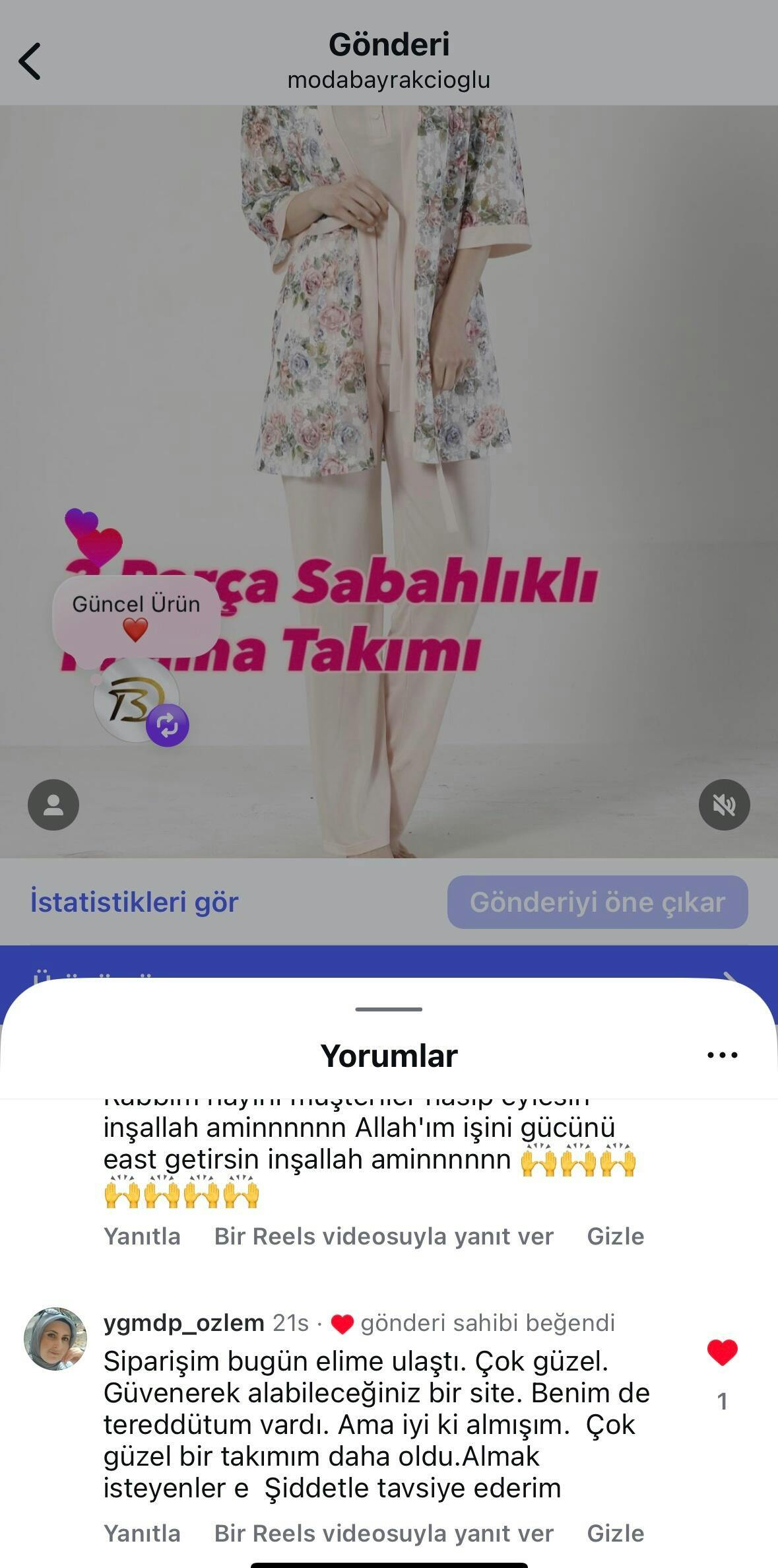Open İstatistikleri gör insights
The image size is (778, 1568).
pos(134,902)
